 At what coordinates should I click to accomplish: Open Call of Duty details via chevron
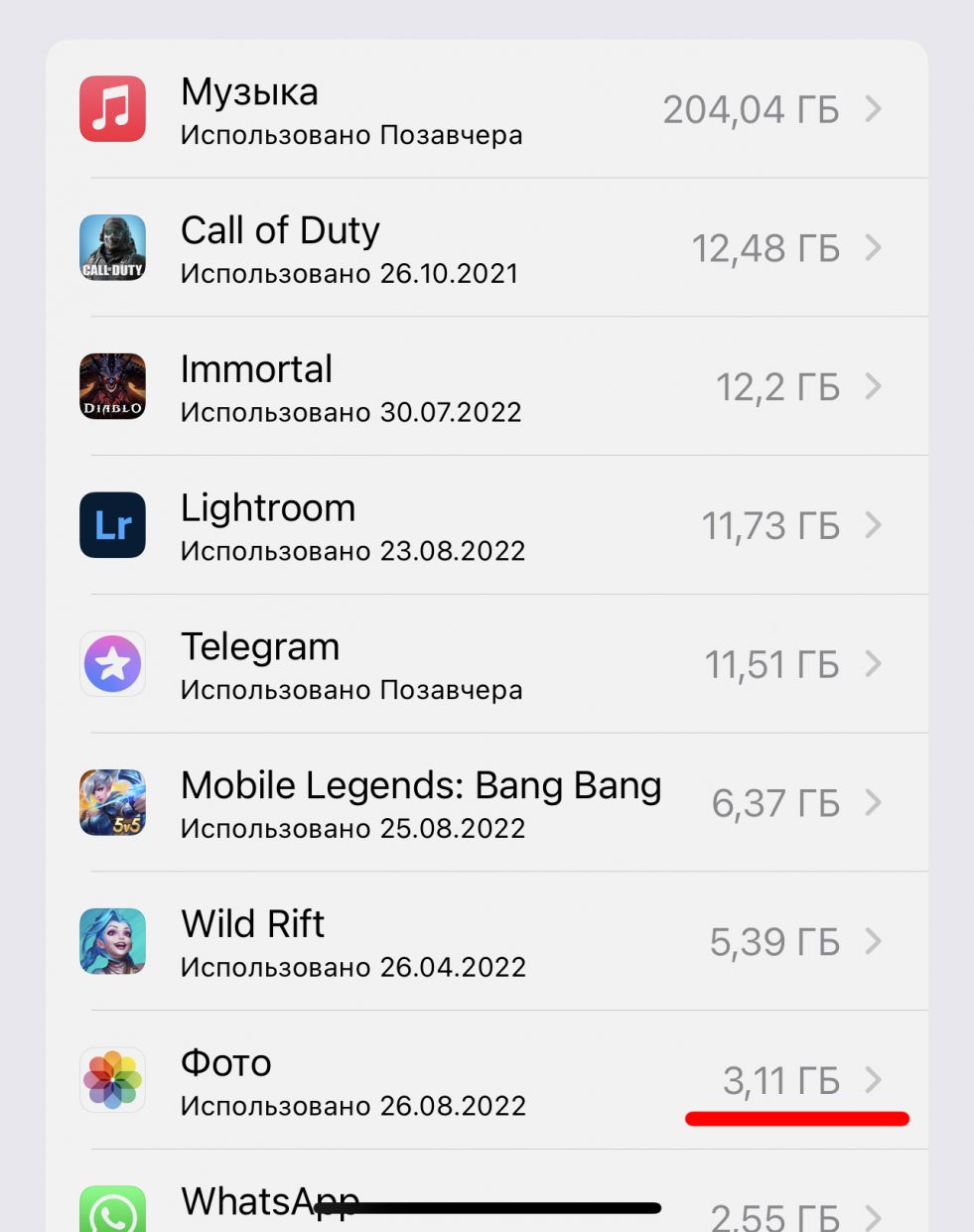coord(874,248)
